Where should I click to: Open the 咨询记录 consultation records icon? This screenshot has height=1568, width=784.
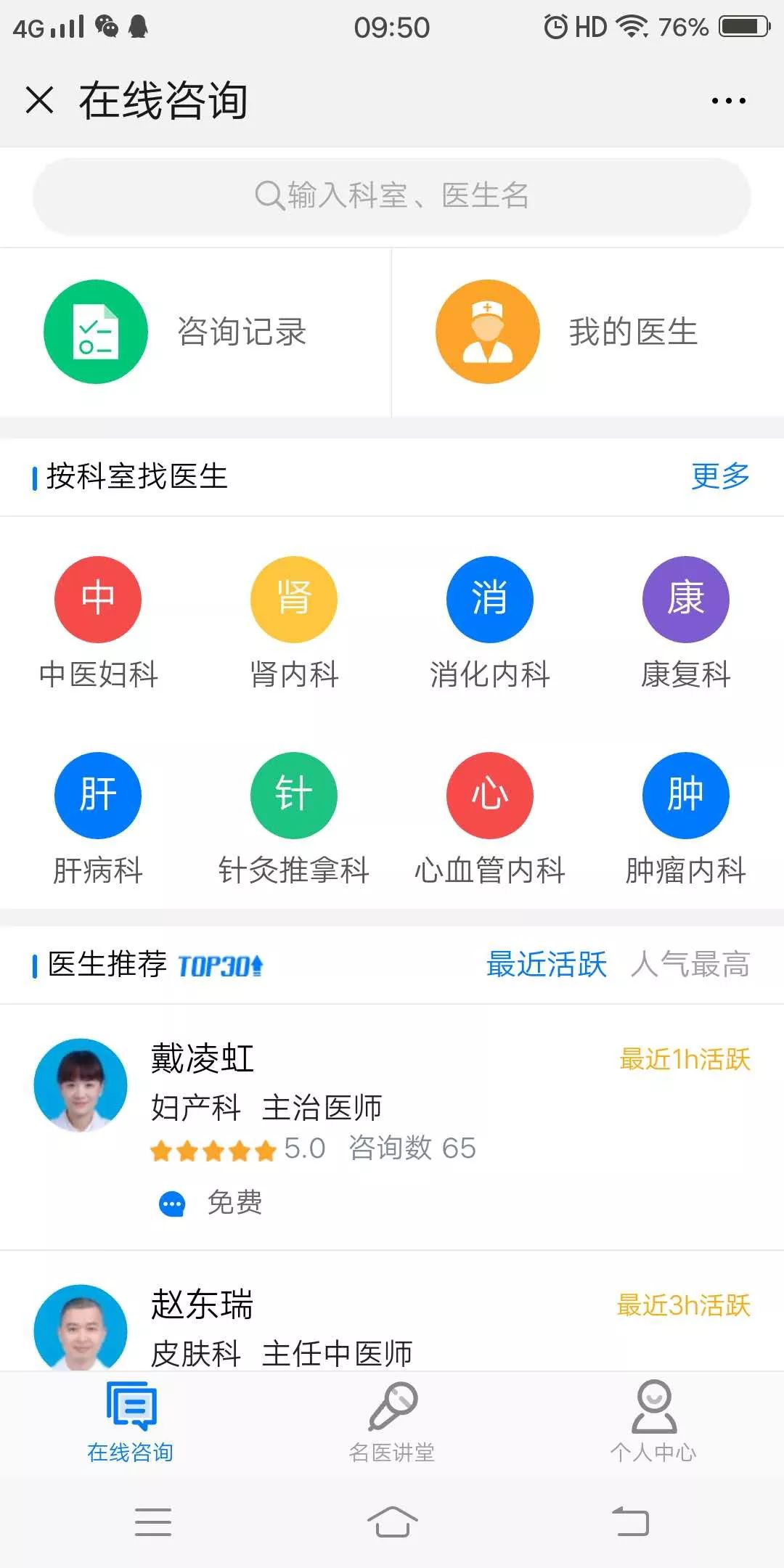[x=97, y=331]
